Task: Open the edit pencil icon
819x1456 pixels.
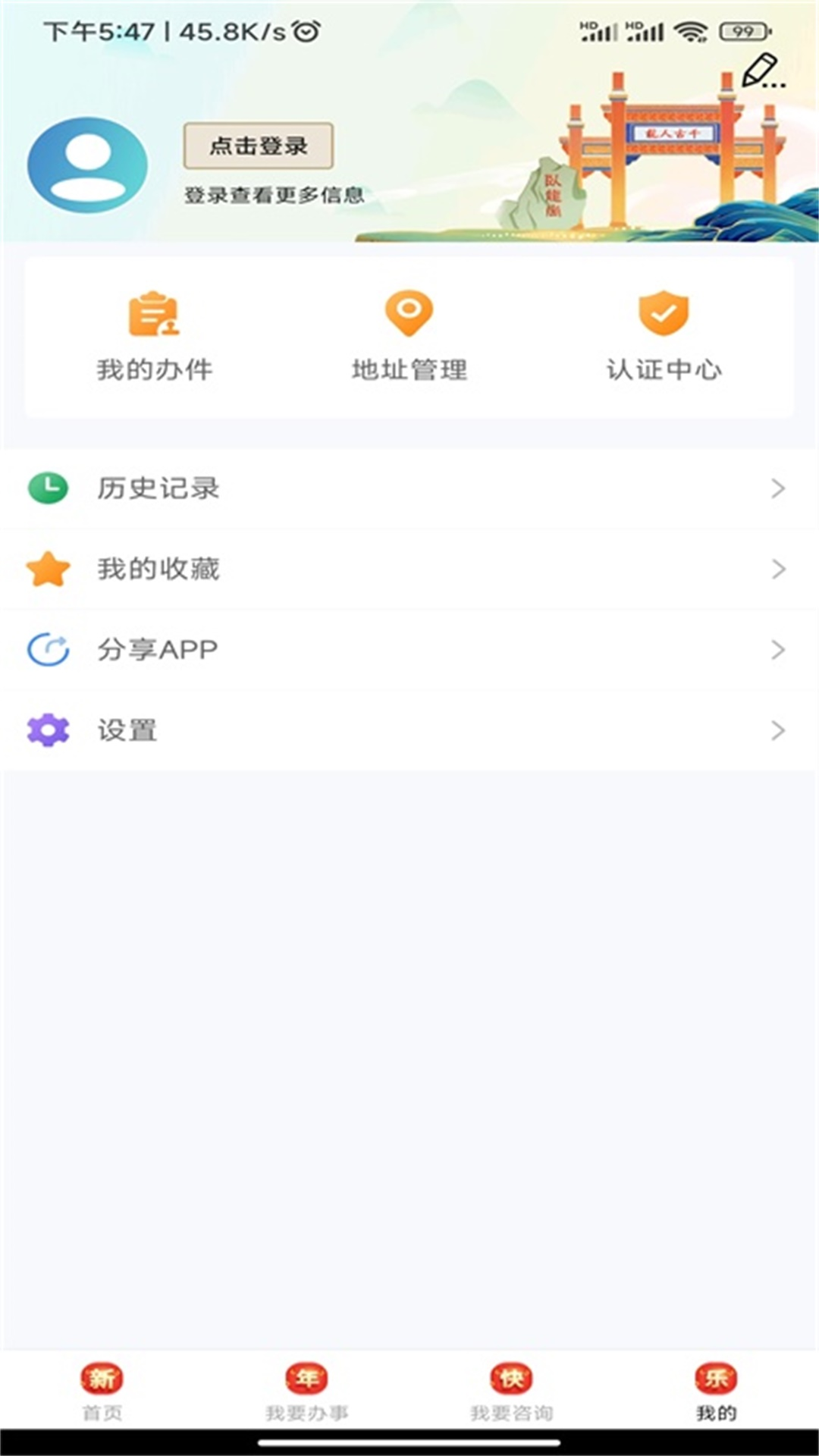Action: 761,71
